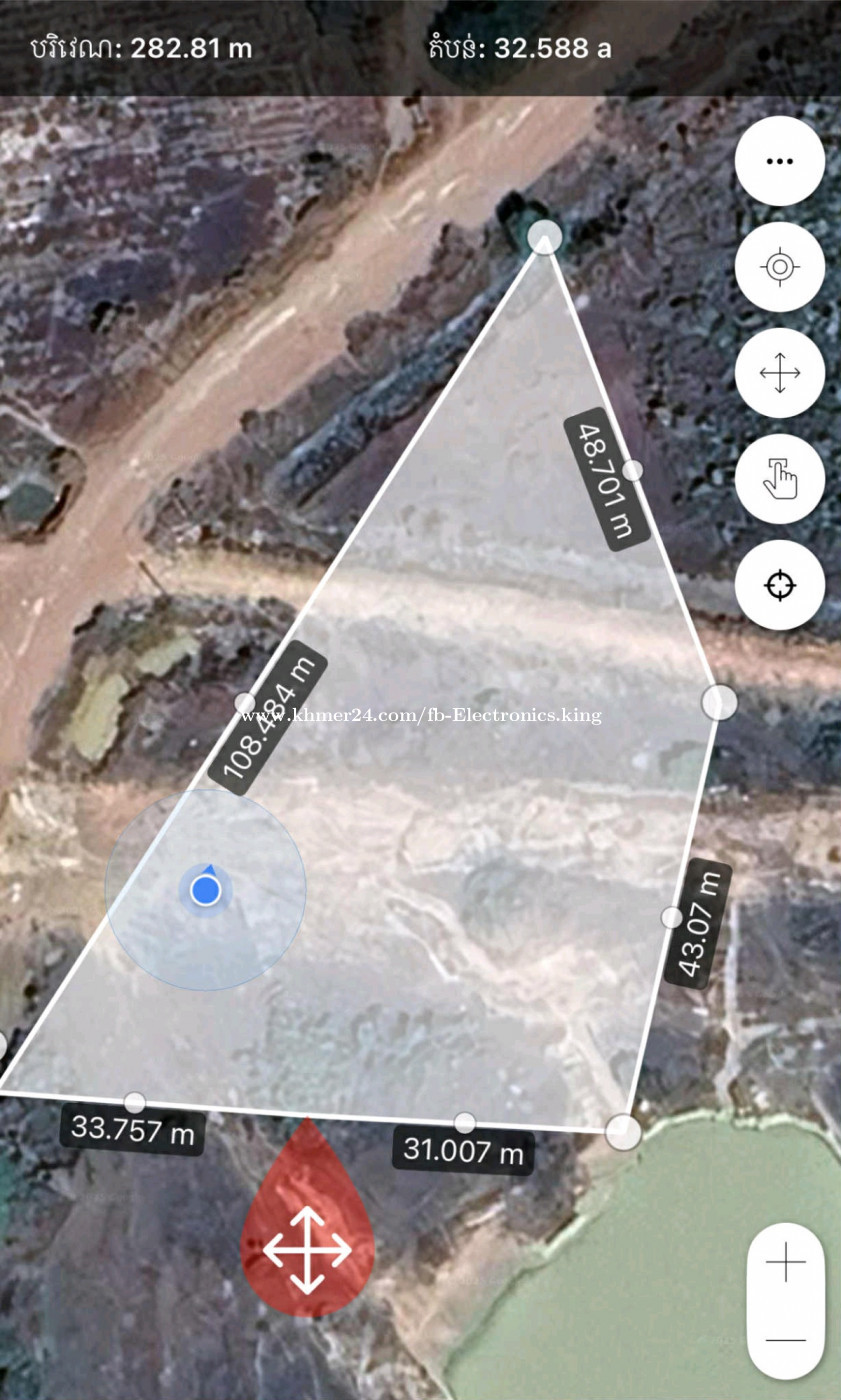Tap the midpoint handle on 43.07 m side
The image size is (841, 1400).
(x=672, y=917)
